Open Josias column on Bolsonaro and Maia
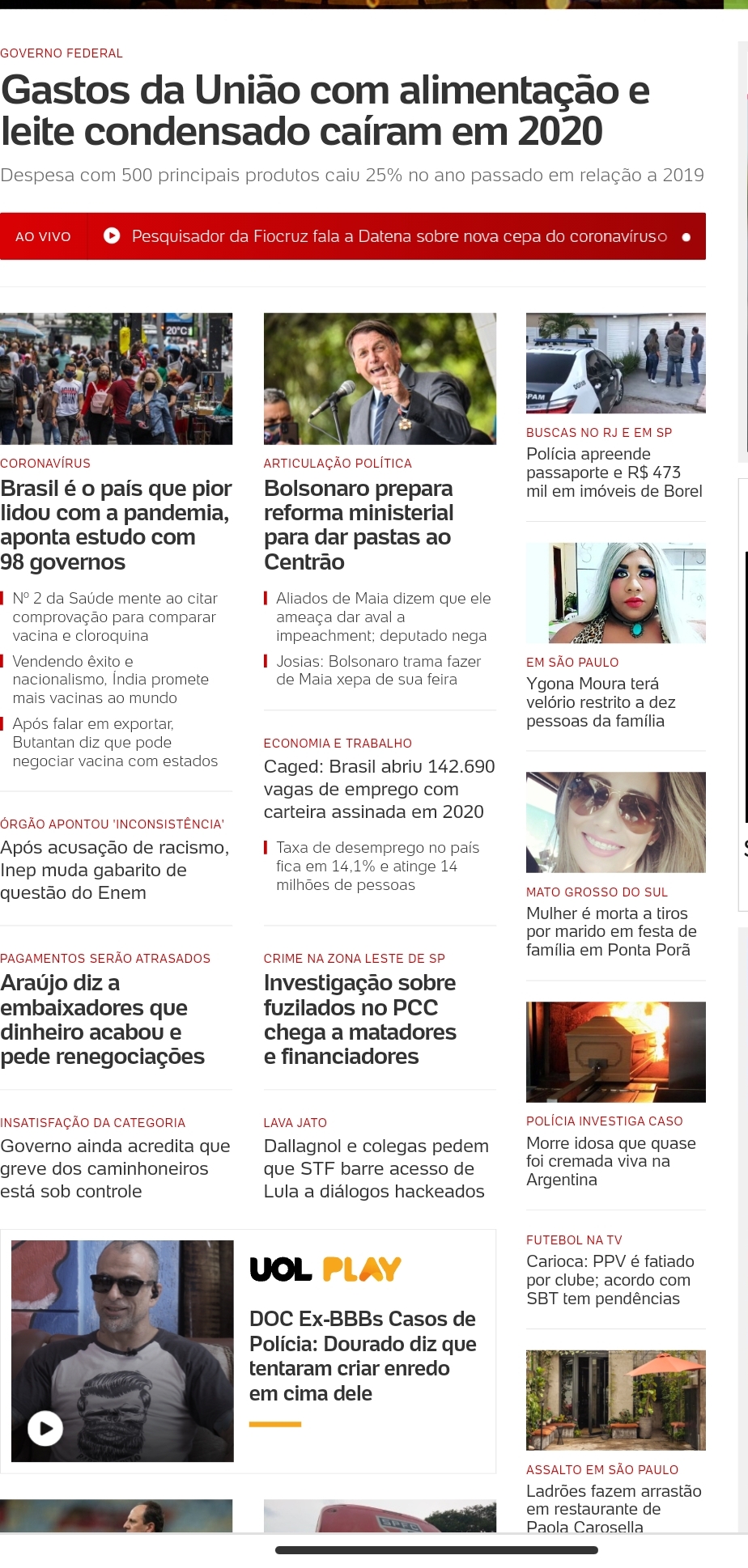Image resolution: width=748 pixels, height=1568 pixels. pyautogui.click(x=377, y=671)
